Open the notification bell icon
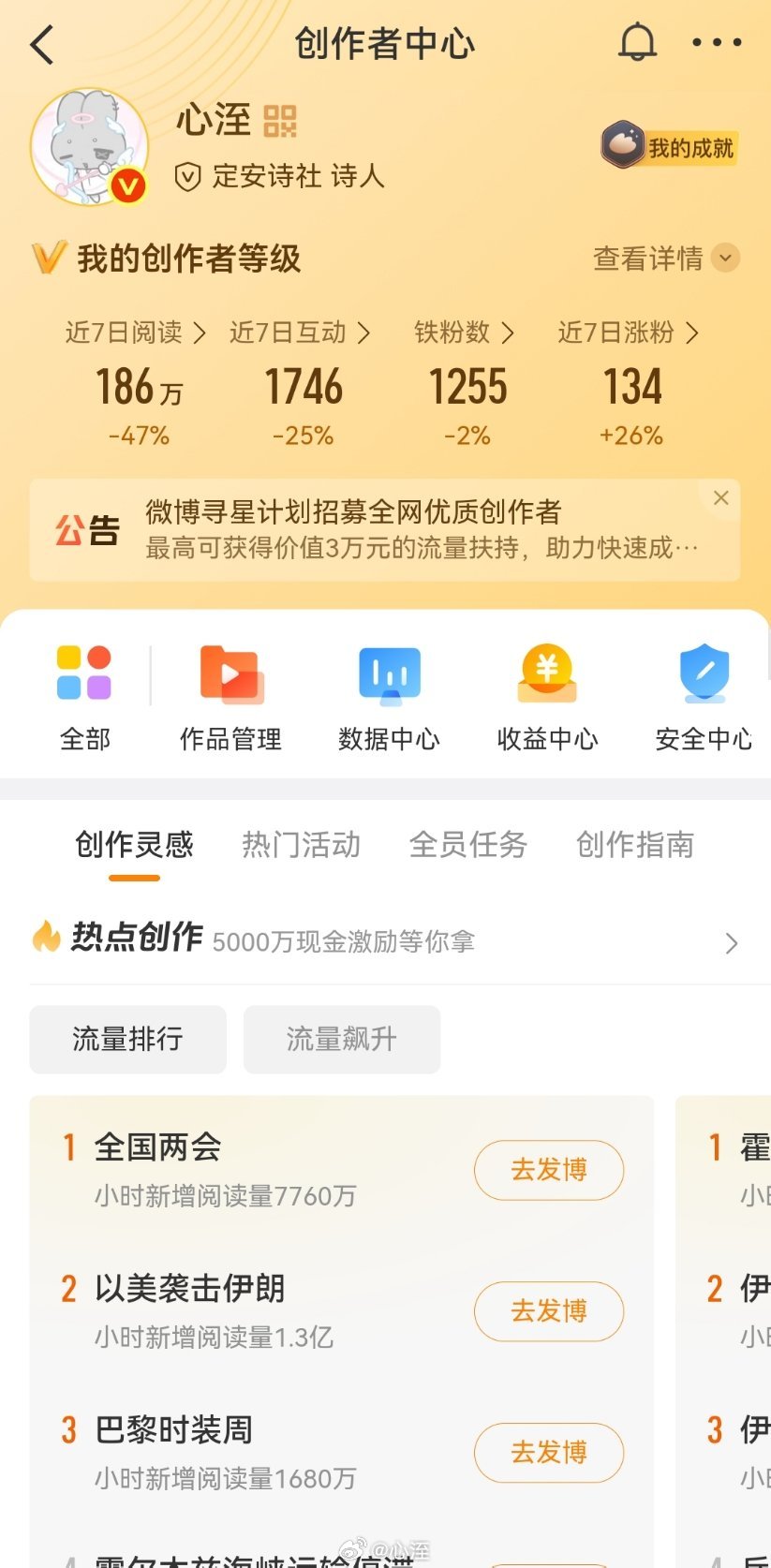This screenshot has width=771, height=1568. pos(637,42)
